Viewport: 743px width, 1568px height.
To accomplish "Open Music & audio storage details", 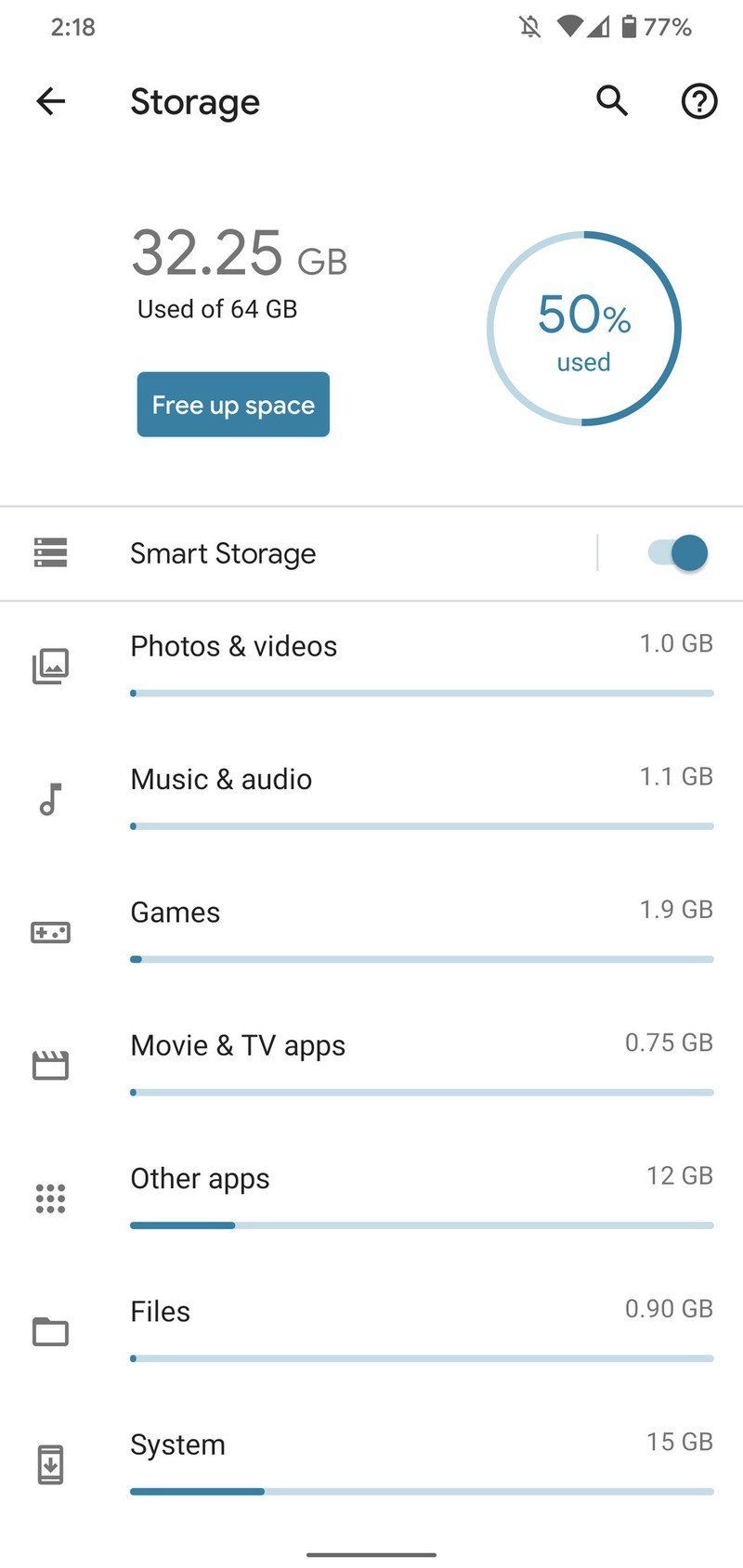I will click(x=371, y=798).
